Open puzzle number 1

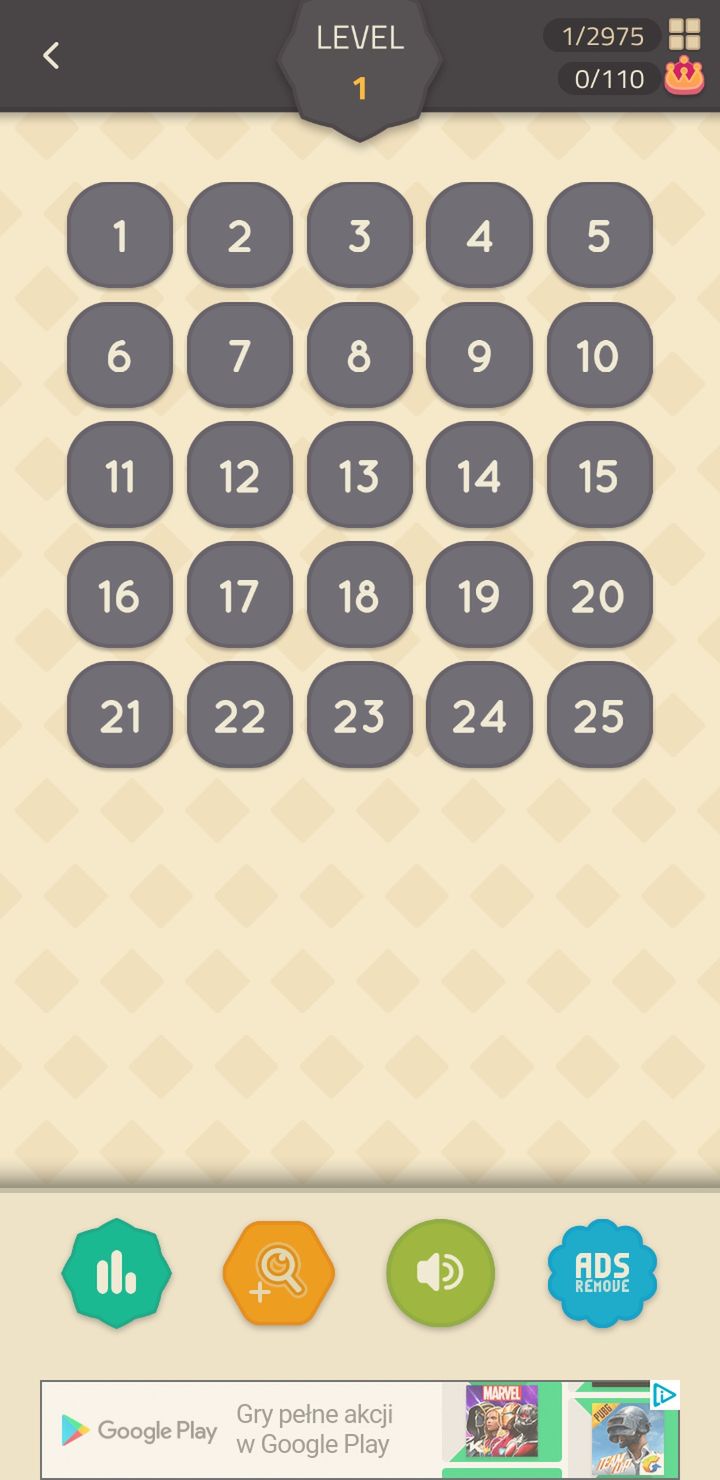point(120,235)
